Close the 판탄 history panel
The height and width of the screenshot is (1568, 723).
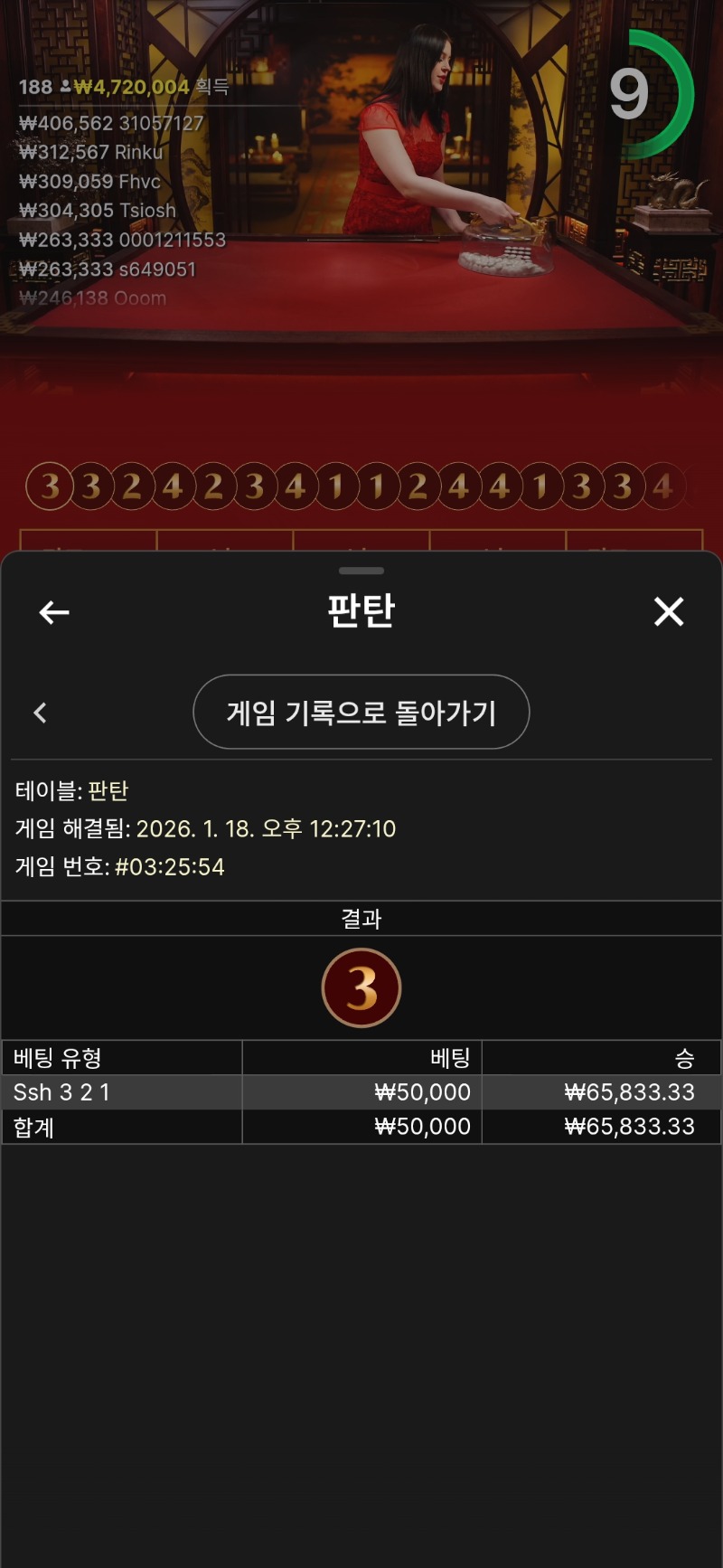pos(669,612)
